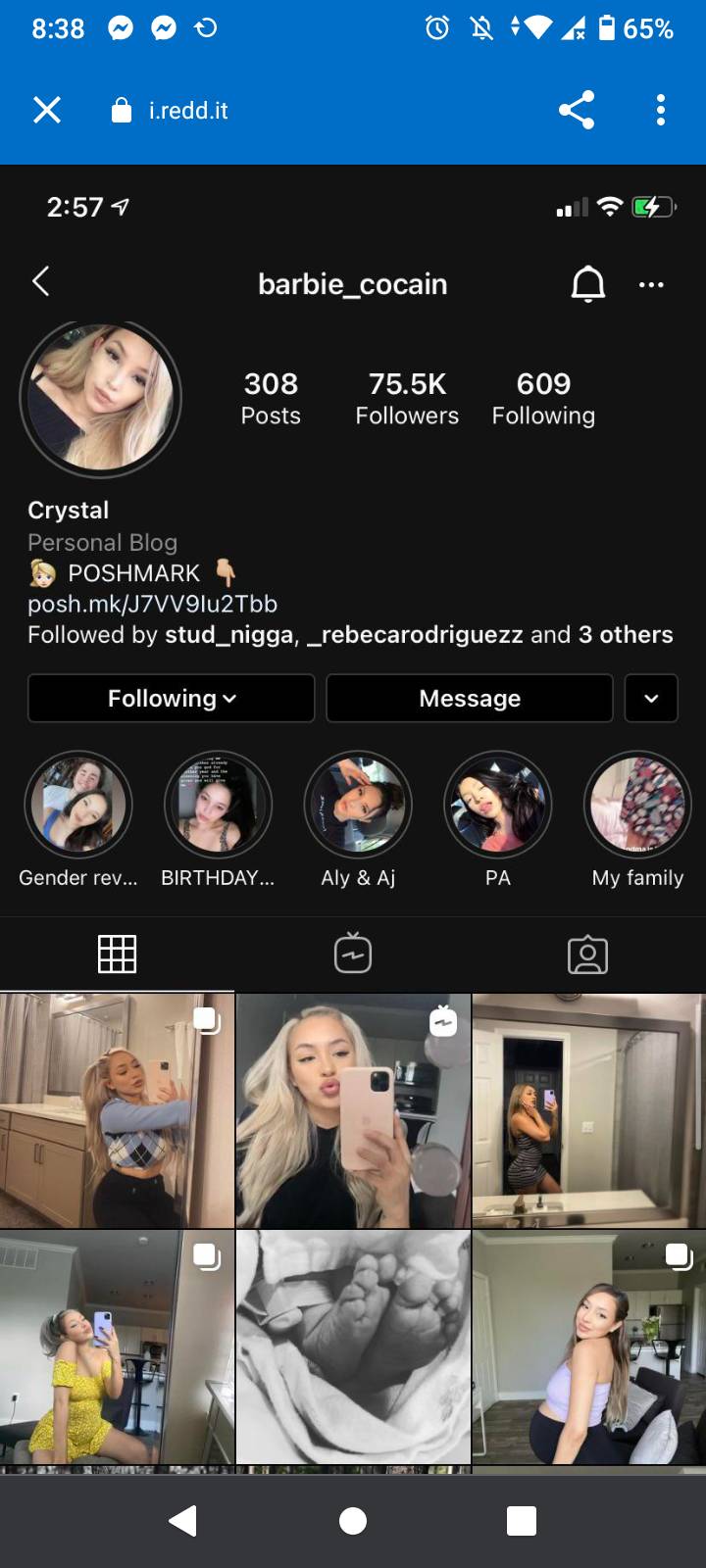Share the page via browser share icon
706x1568 pixels.
coord(577,110)
